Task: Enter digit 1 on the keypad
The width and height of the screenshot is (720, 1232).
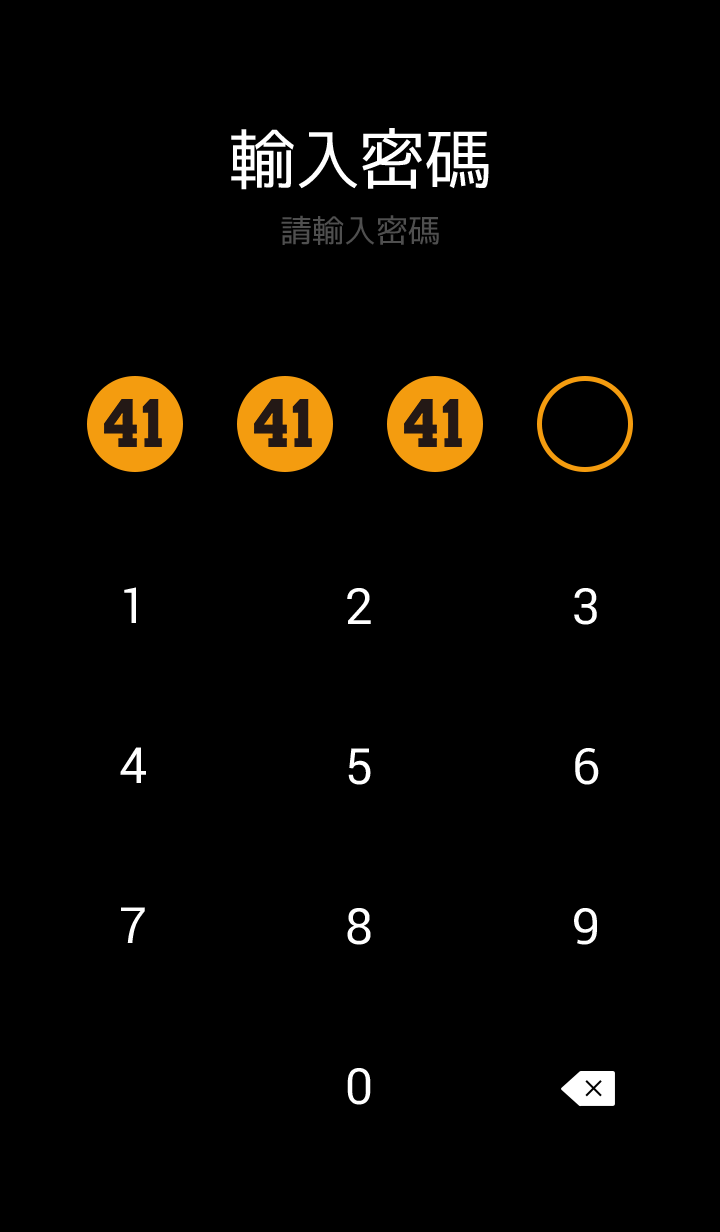Action: pos(132,607)
